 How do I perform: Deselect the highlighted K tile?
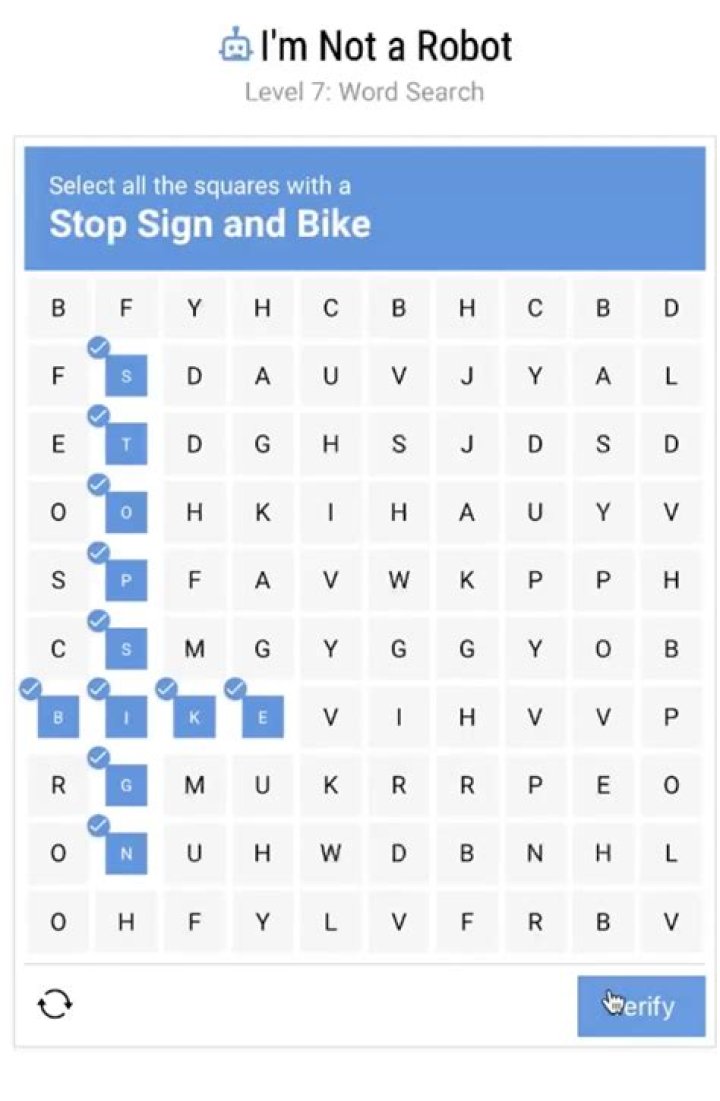(x=194, y=717)
